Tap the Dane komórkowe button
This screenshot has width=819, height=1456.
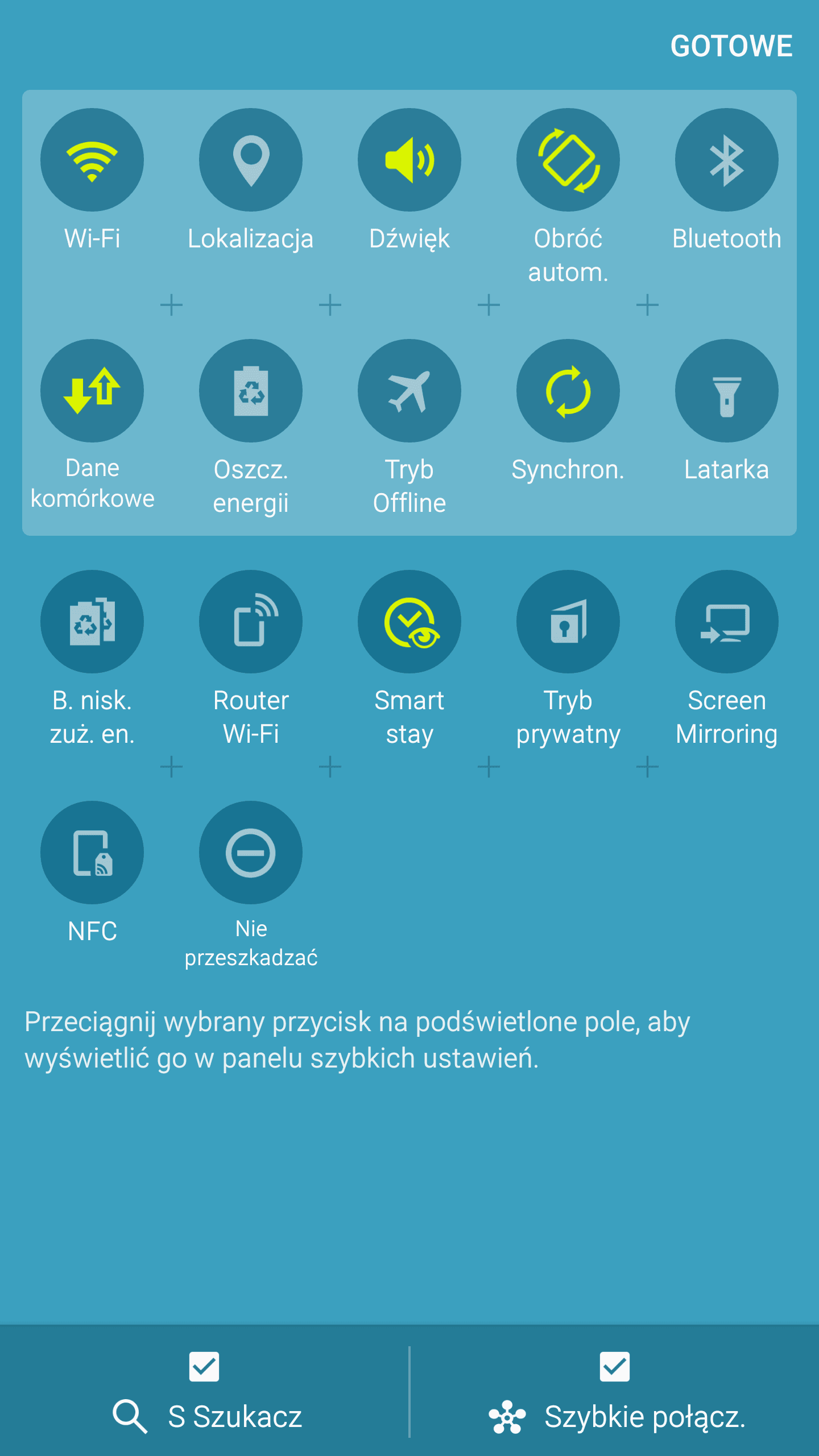click(92, 391)
